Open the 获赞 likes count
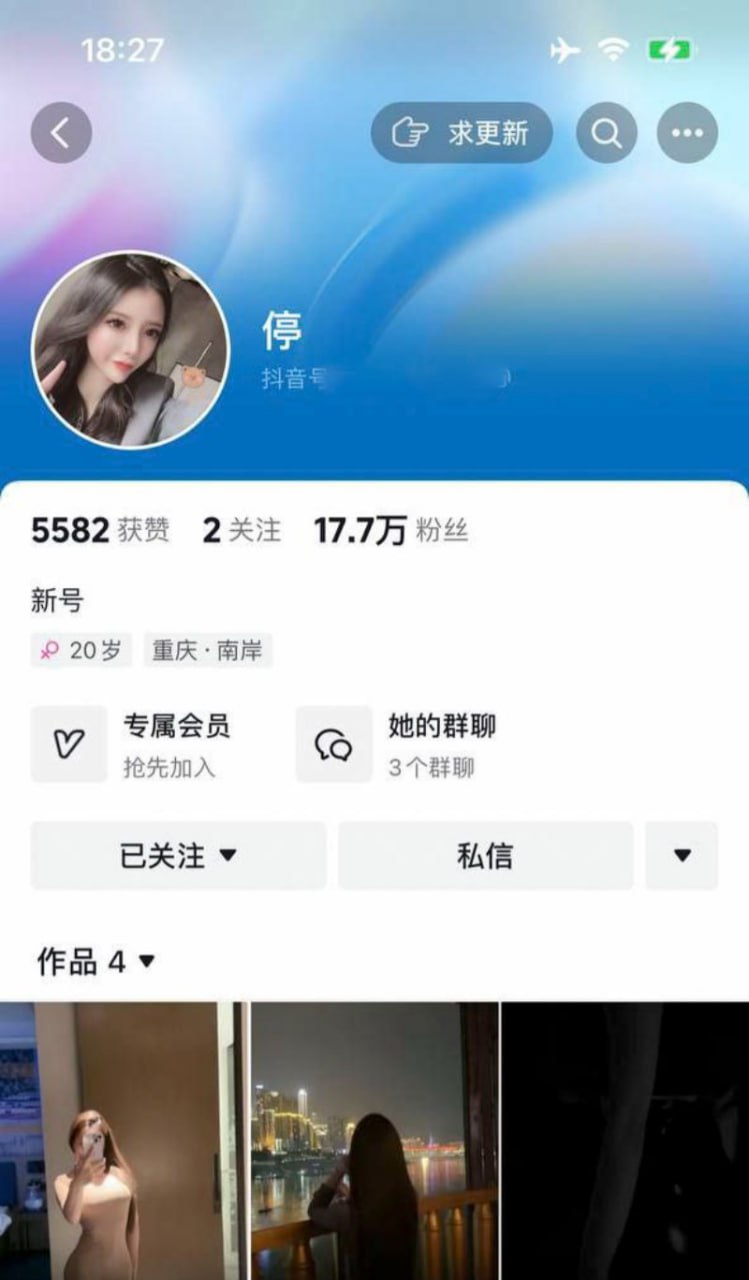749x1280 pixels. pos(100,531)
